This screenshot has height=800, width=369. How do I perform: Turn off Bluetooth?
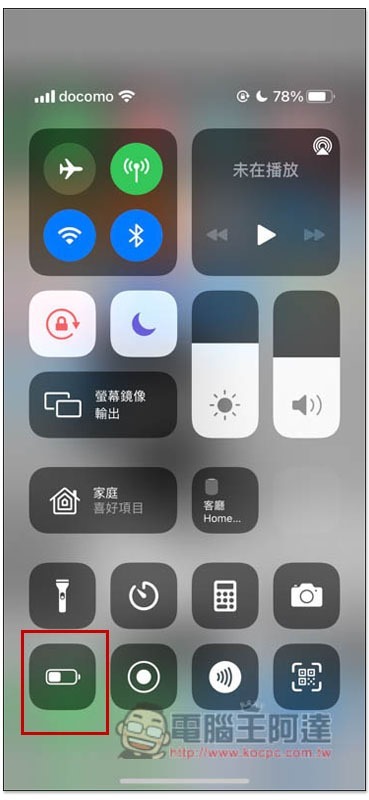tap(136, 236)
